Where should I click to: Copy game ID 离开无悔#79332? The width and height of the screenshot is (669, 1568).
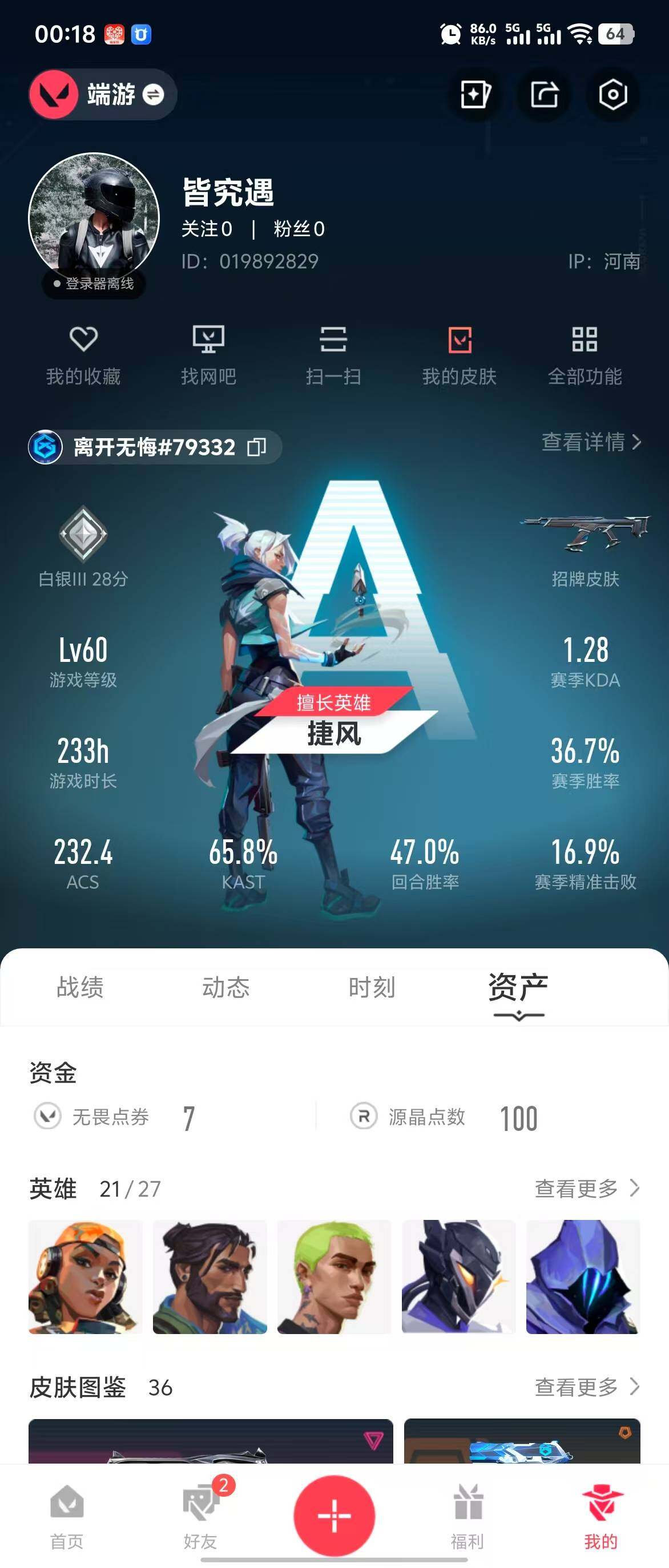[x=256, y=447]
